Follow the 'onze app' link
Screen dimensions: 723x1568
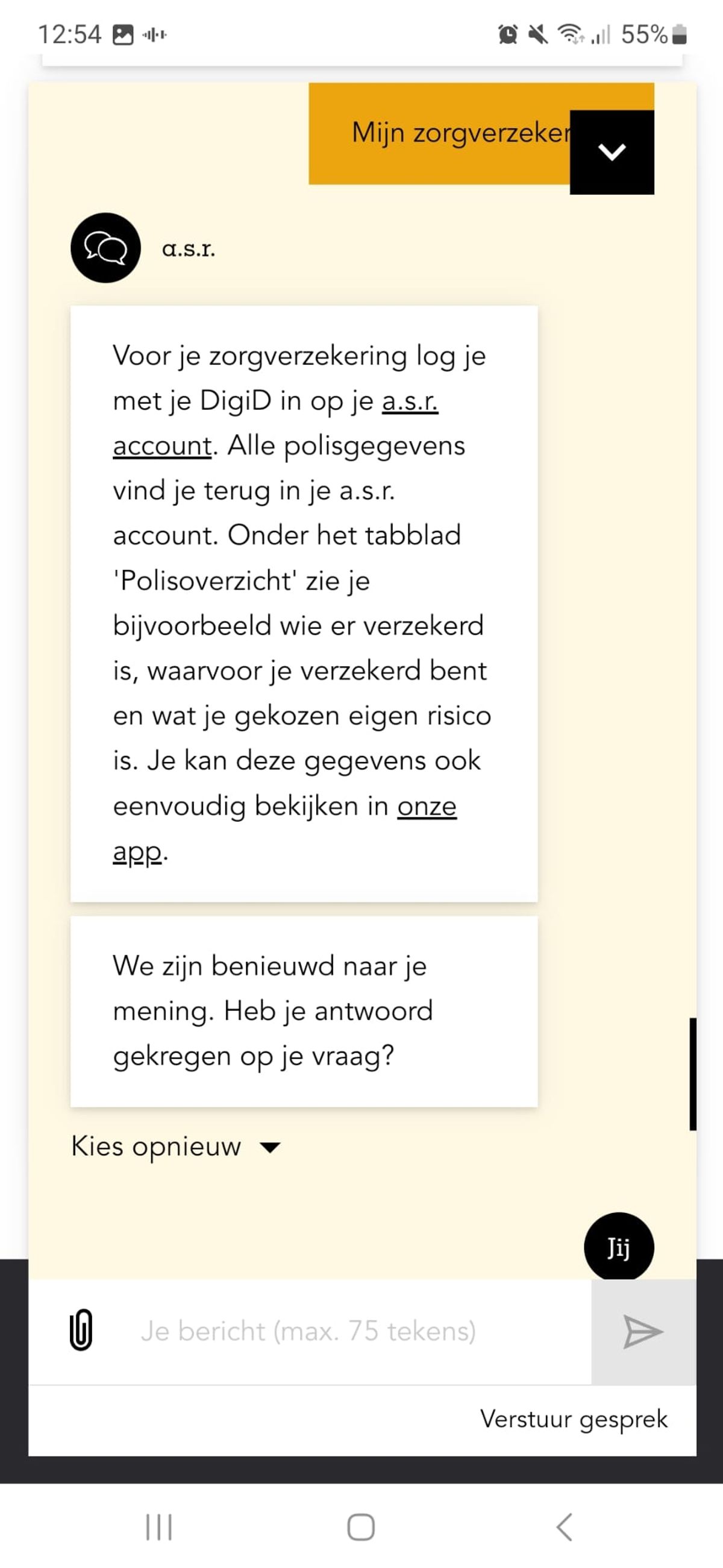click(427, 807)
